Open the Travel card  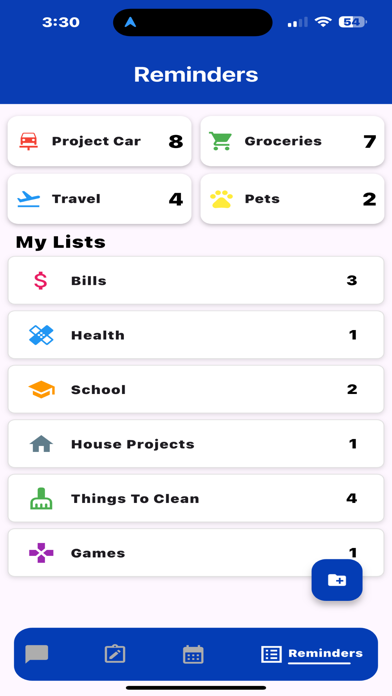99,199
